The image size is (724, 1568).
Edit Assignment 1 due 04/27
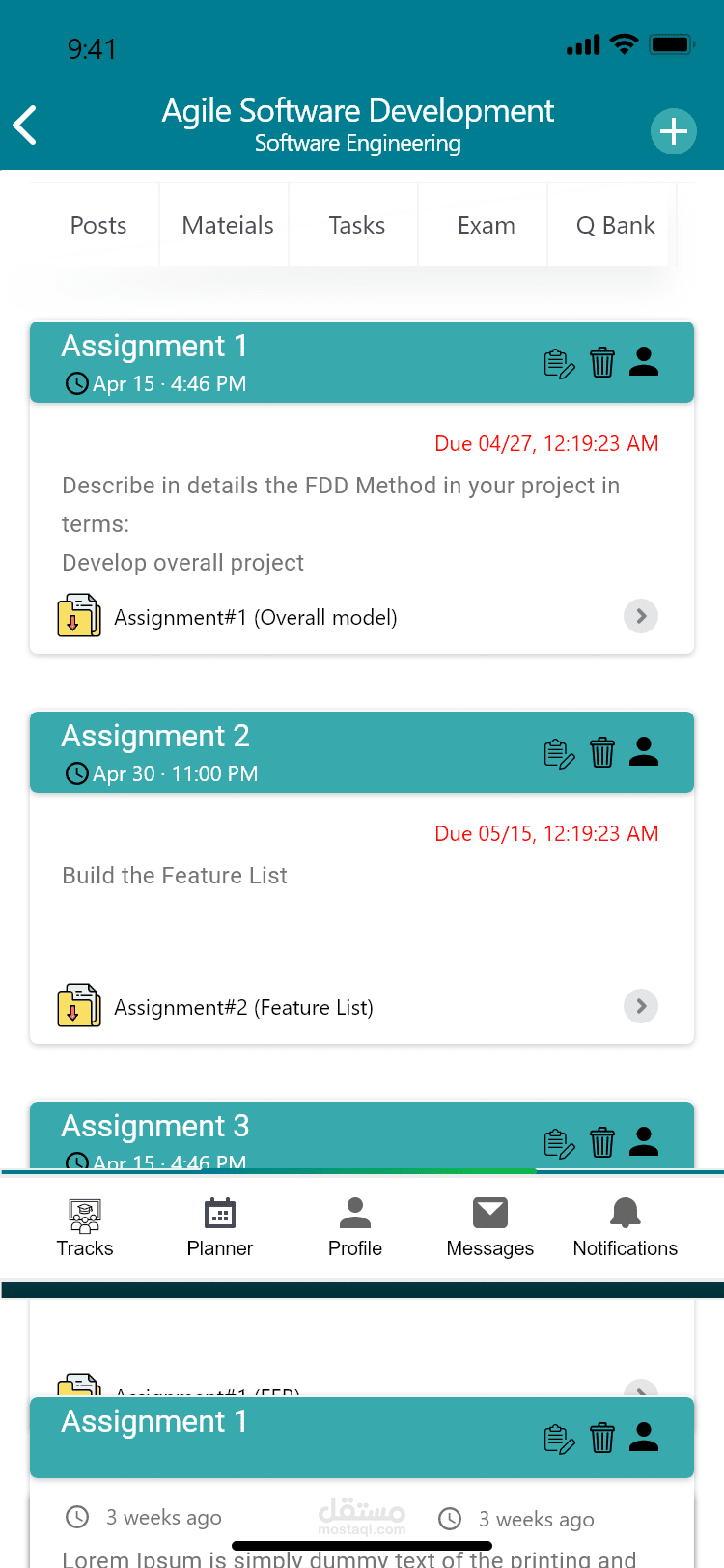point(559,363)
